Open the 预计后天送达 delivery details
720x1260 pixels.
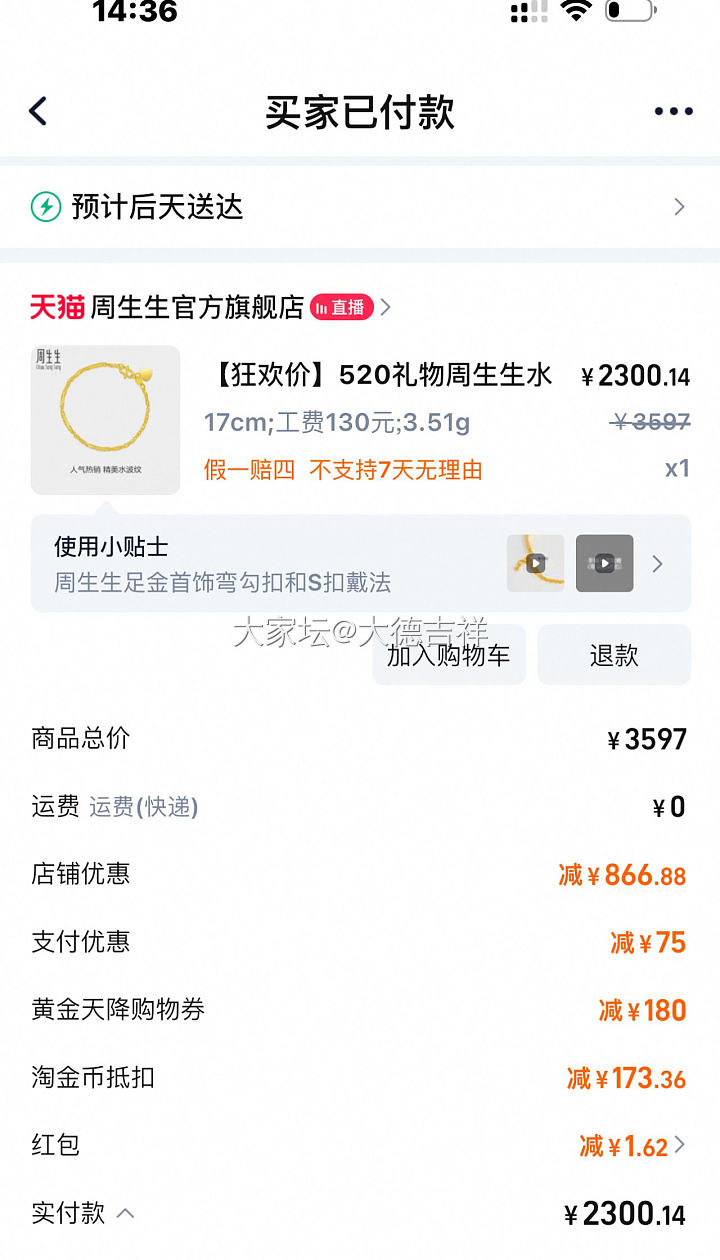click(360, 207)
